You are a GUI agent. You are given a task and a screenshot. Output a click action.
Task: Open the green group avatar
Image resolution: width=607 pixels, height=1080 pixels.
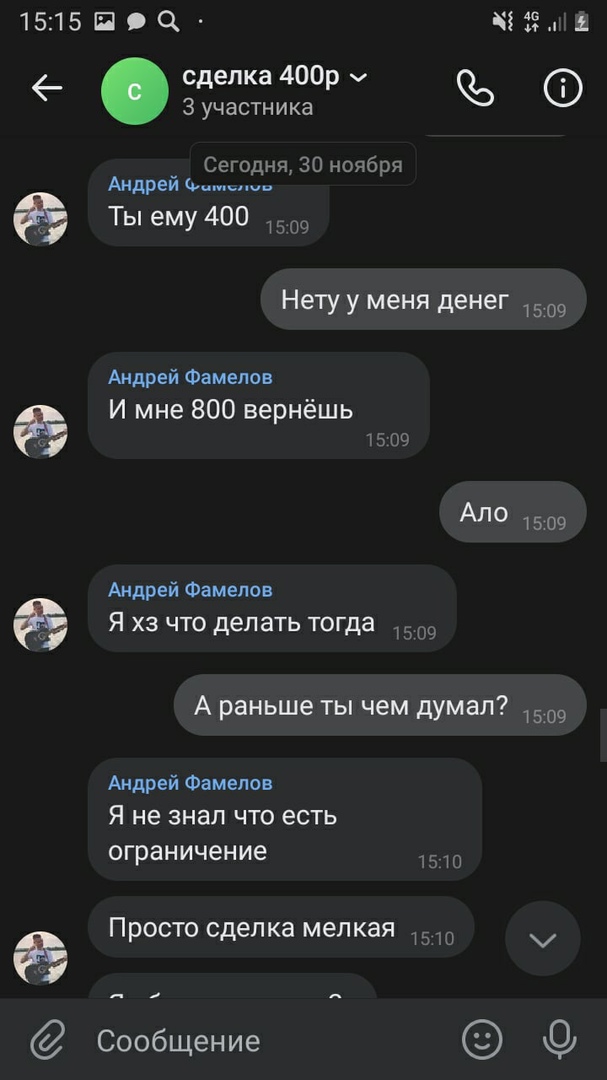point(134,91)
